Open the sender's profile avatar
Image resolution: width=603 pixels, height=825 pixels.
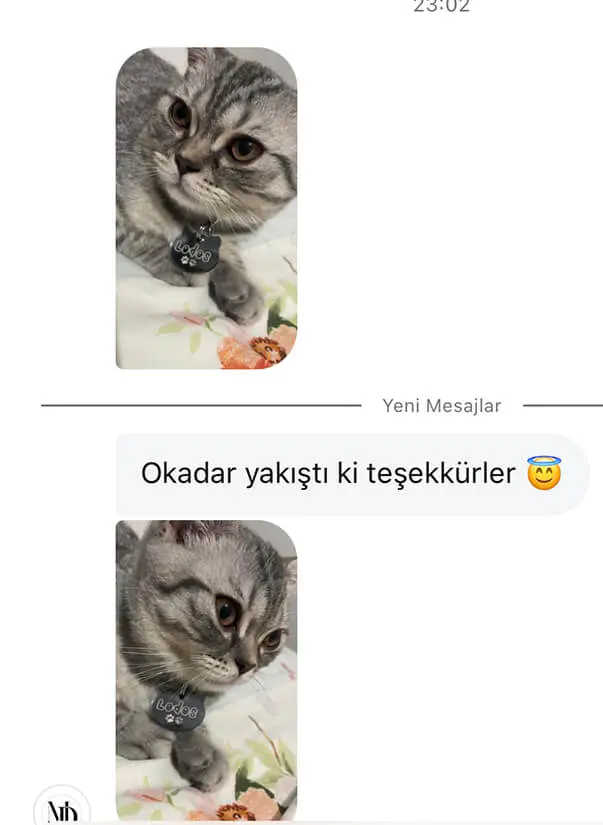tap(62, 808)
